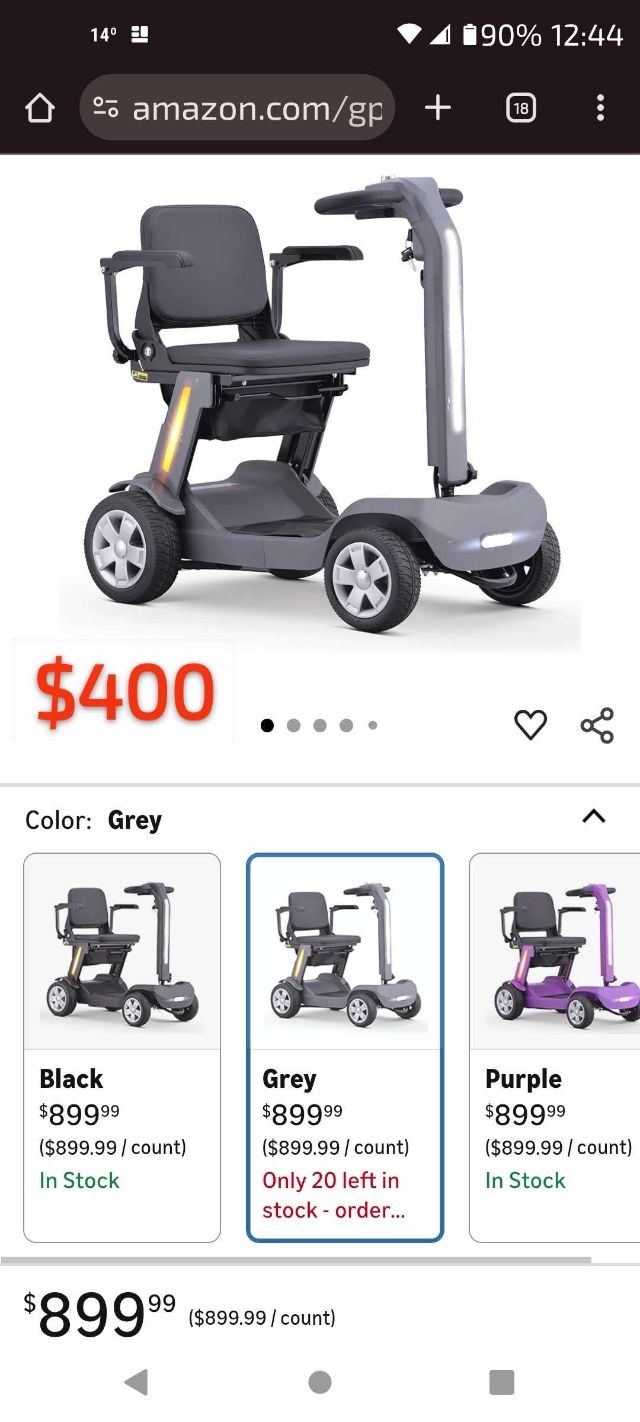The height and width of the screenshot is (1422, 640).
Task: Choose the Grey color option
Action: click(x=345, y=1046)
